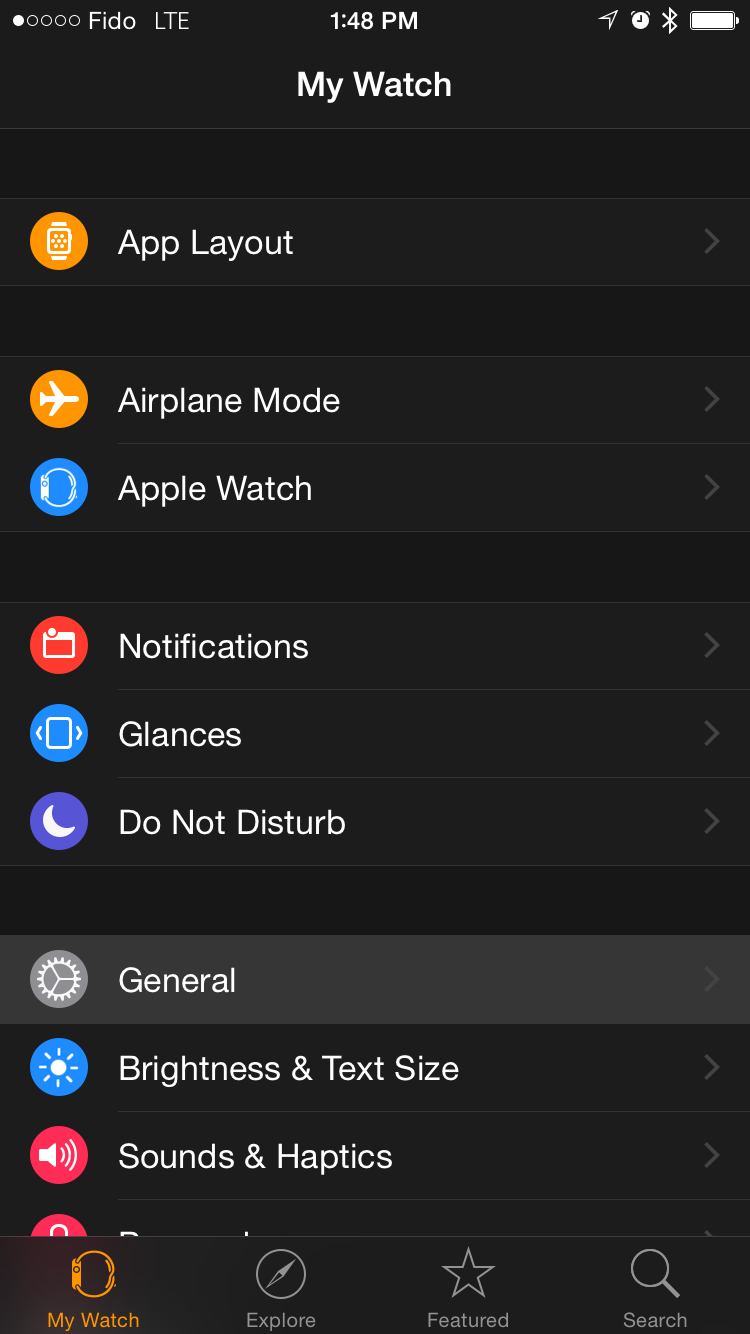Open the App Layout settings

375,242
